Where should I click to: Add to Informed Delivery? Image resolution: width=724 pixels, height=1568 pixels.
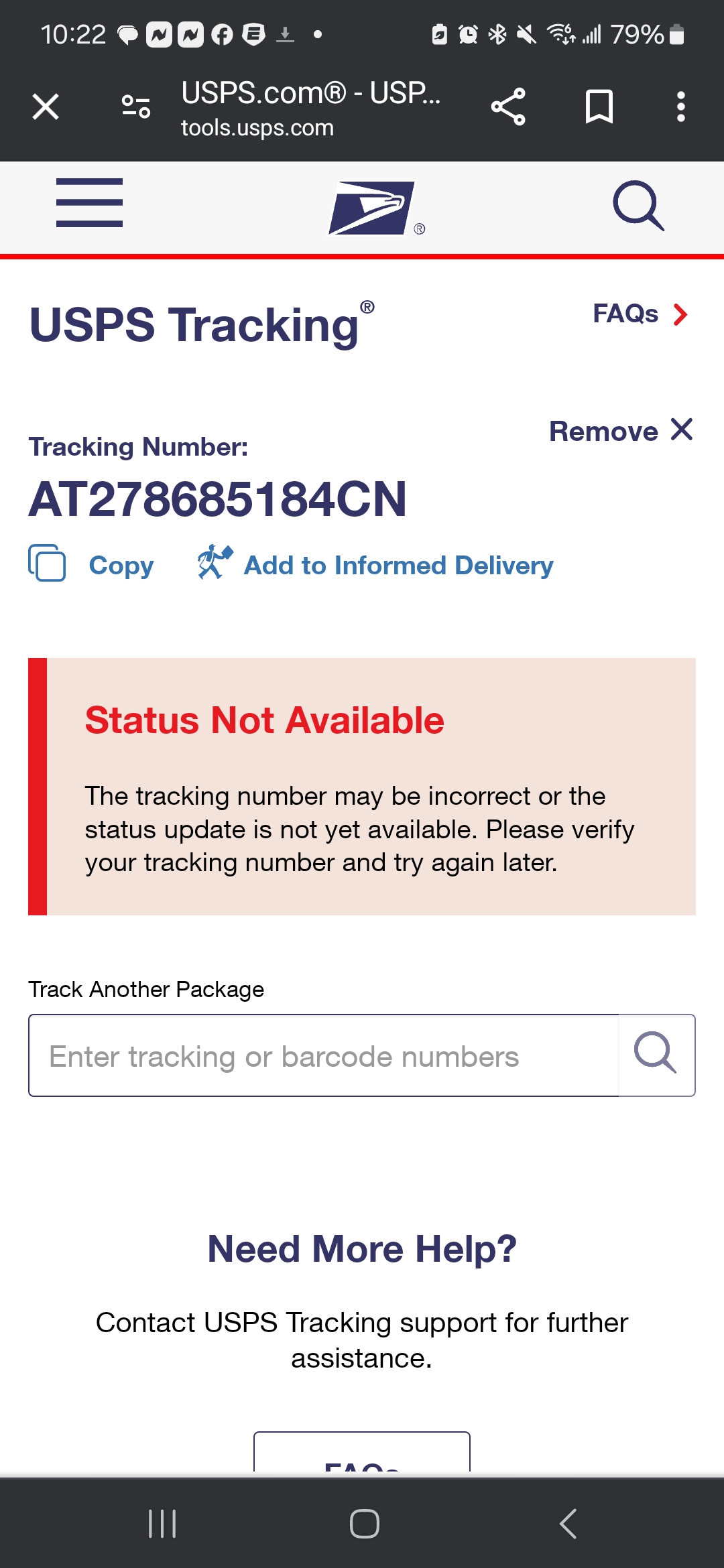pos(376,564)
